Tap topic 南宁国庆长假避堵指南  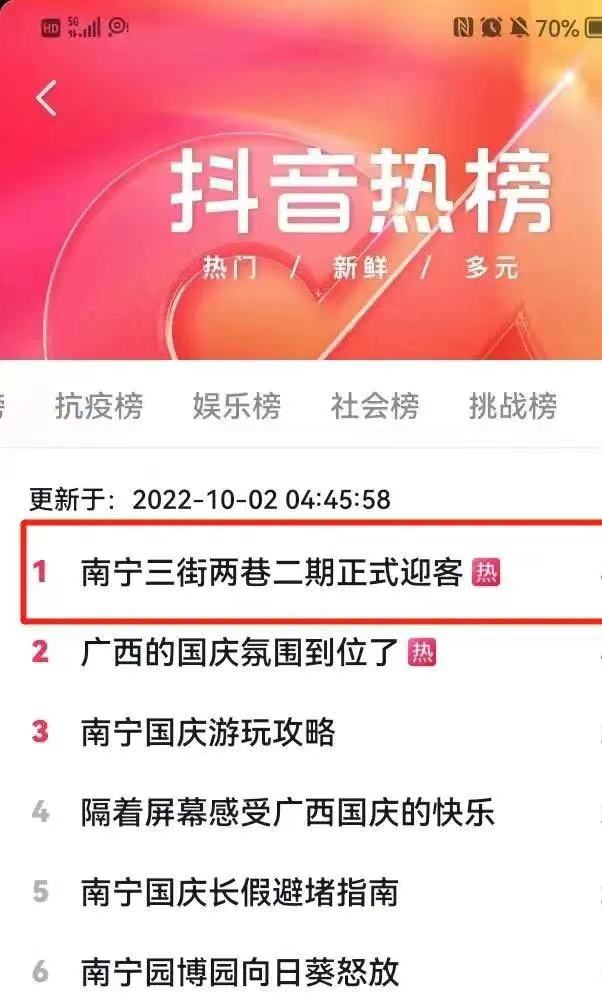pyautogui.click(x=239, y=891)
